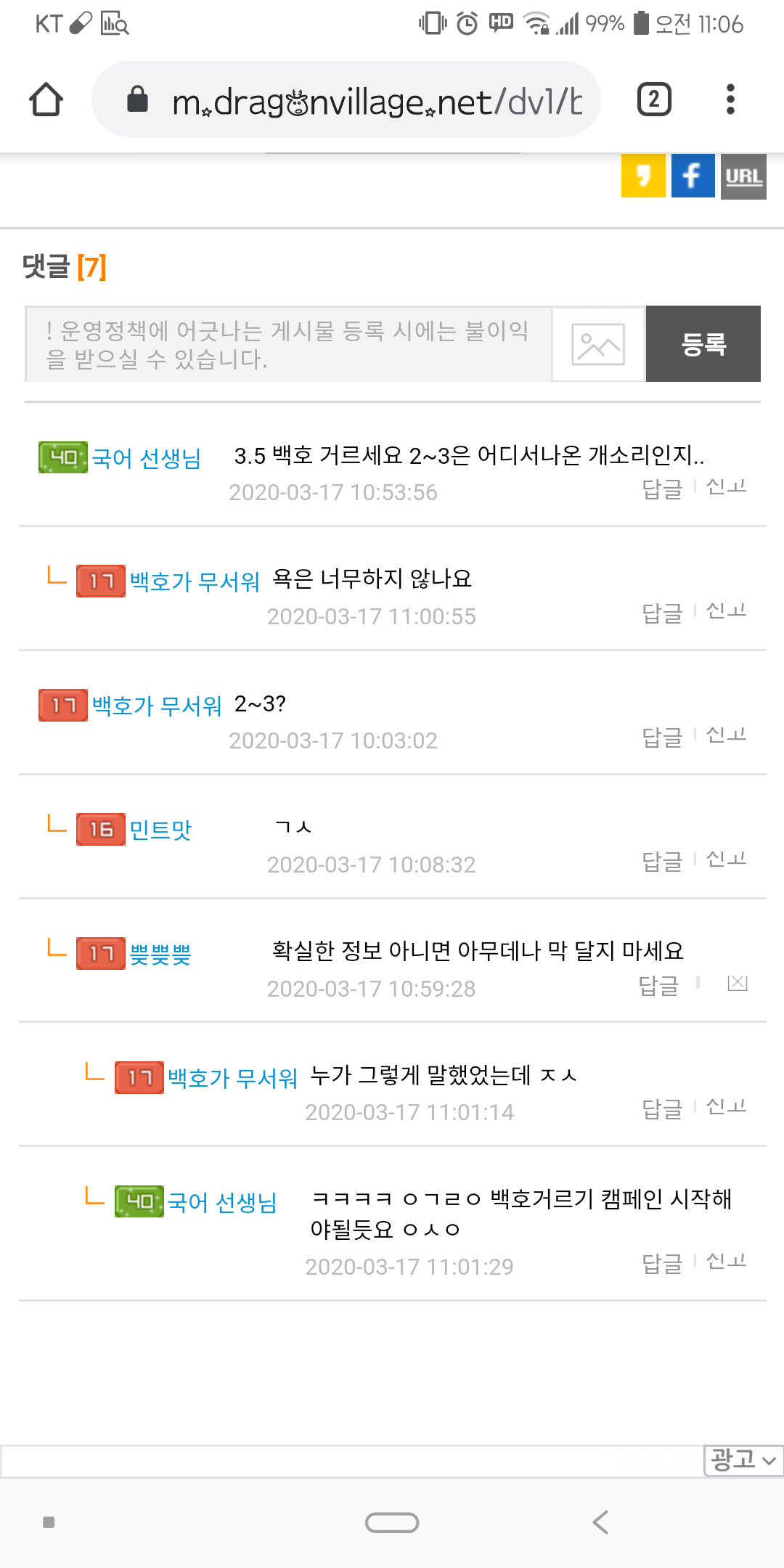Share post on Facebook

click(693, 176)
